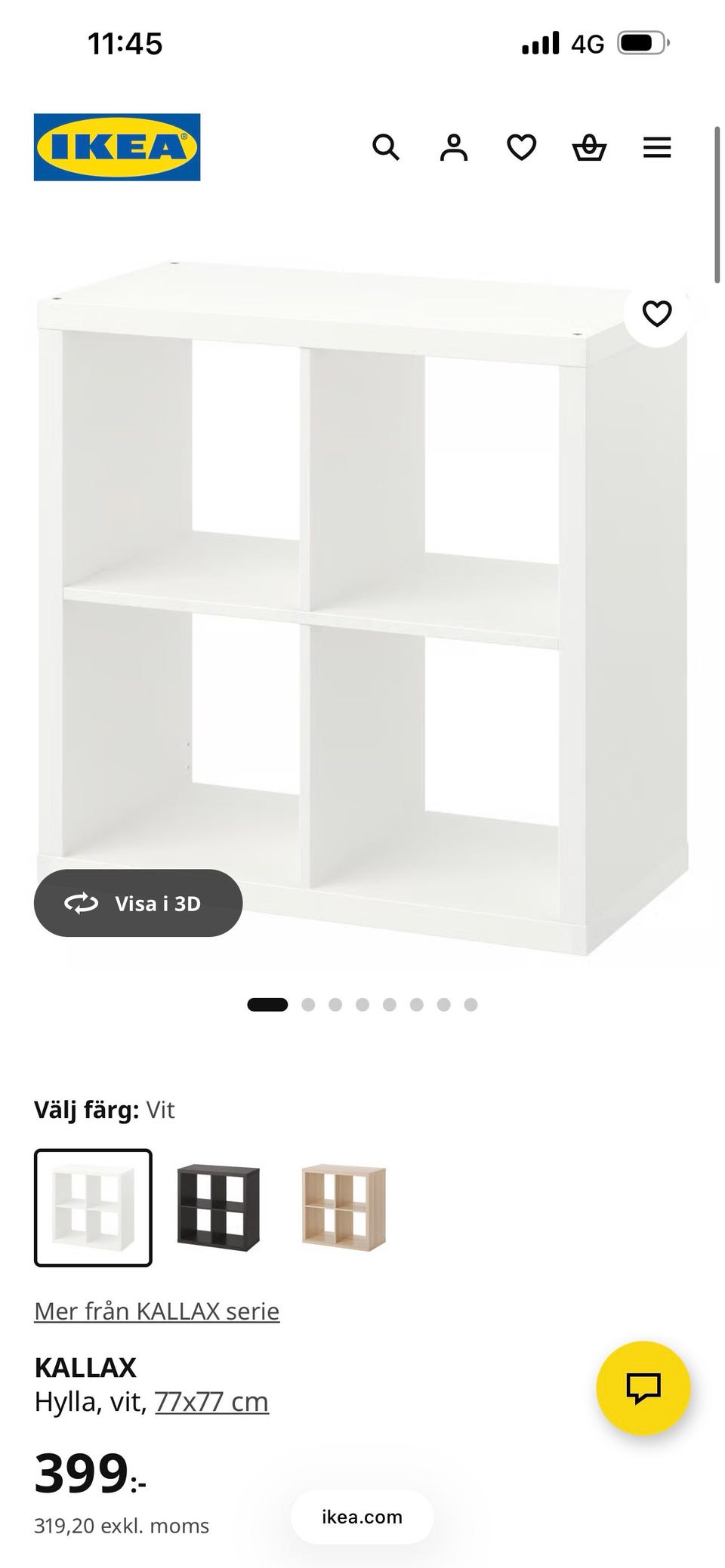Viewport: 725px width, 1568px height.
Task: Tap the IKEA logo
Action: pyautogui.click(x=117, y=145)
